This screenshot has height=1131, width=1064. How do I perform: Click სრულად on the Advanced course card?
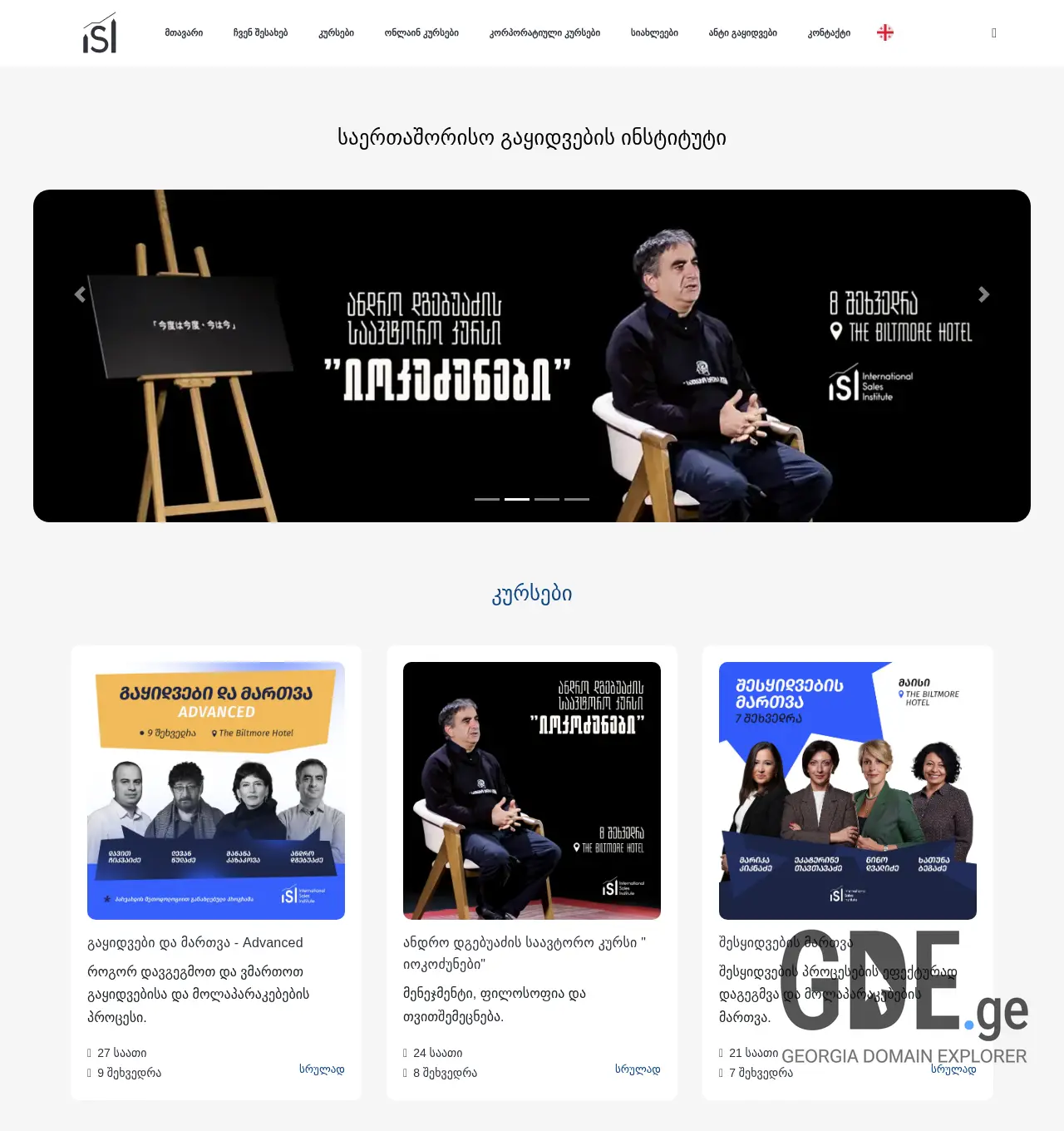[323, 1069]
